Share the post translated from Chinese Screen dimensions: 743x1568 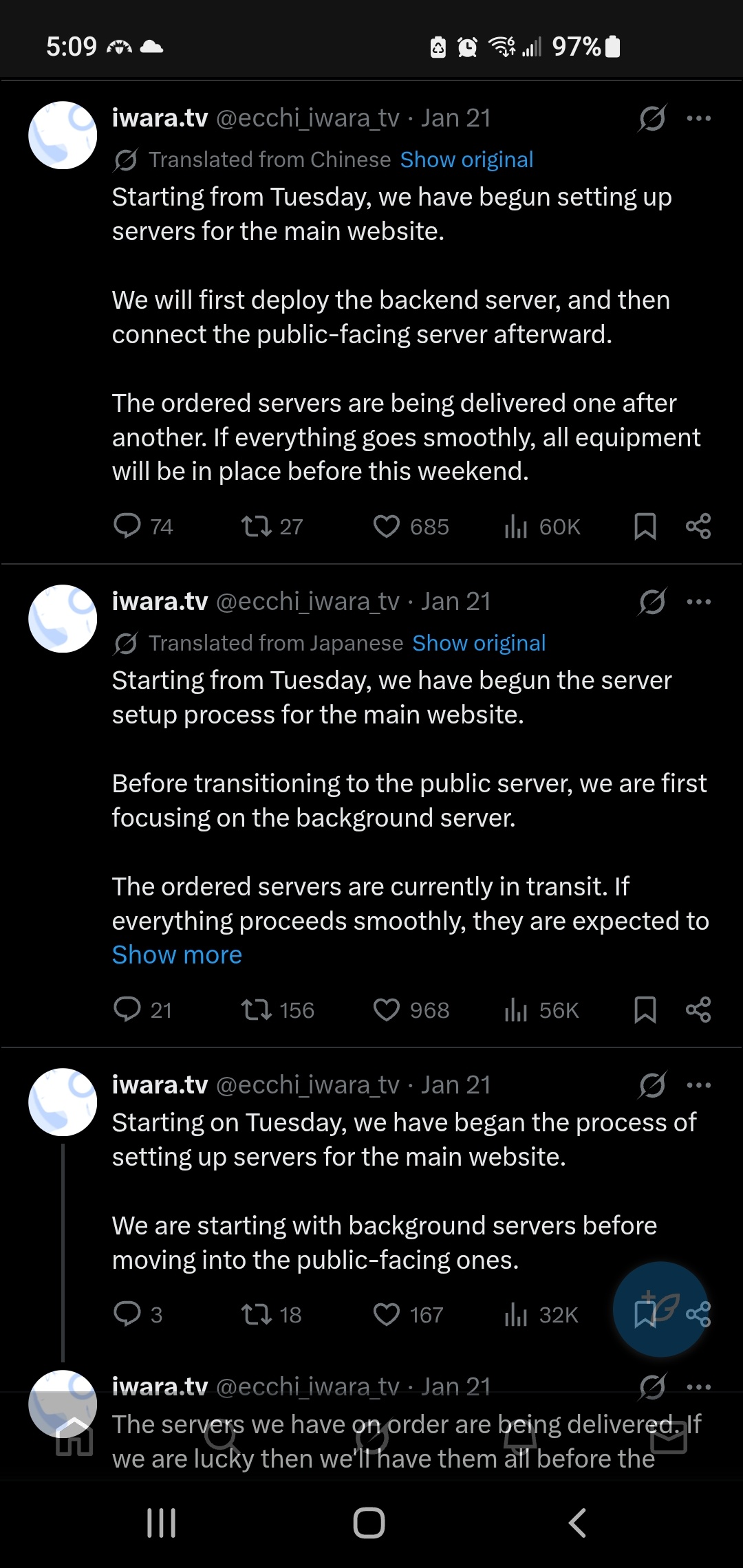point(698,526)
